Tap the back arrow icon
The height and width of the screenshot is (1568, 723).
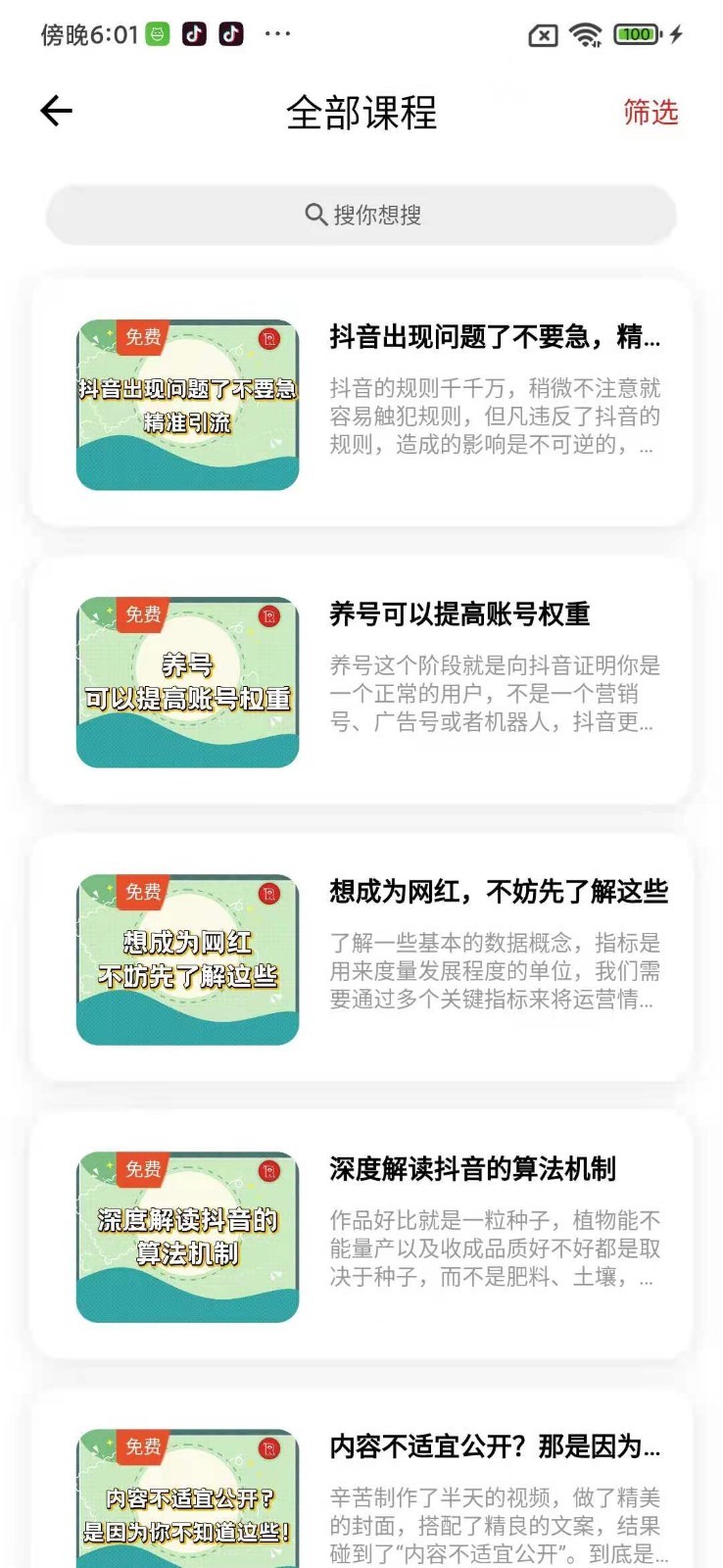coord(56,111)
